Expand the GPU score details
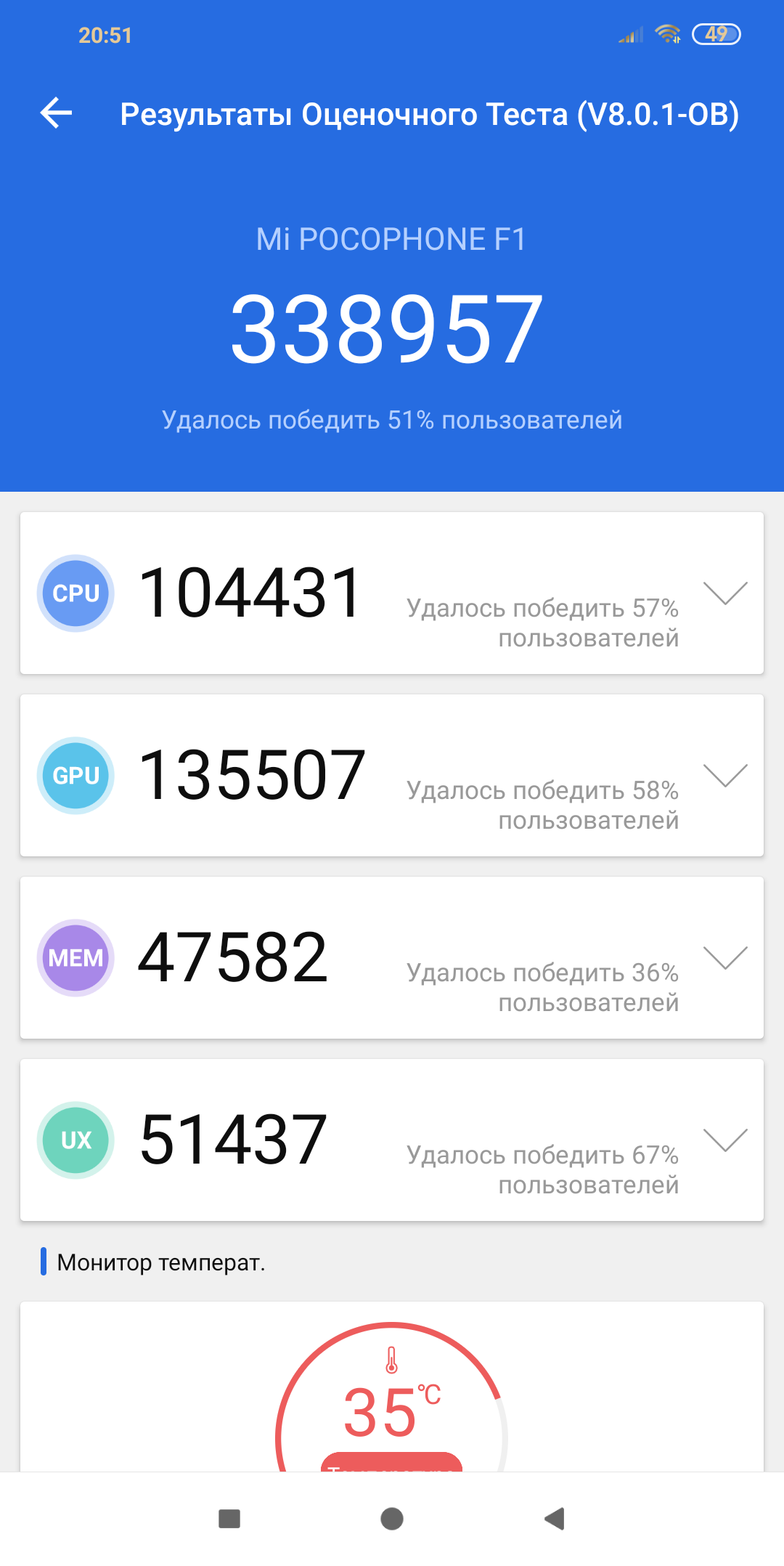Viewport: 784px width, 1566px height. coord(725,775)
